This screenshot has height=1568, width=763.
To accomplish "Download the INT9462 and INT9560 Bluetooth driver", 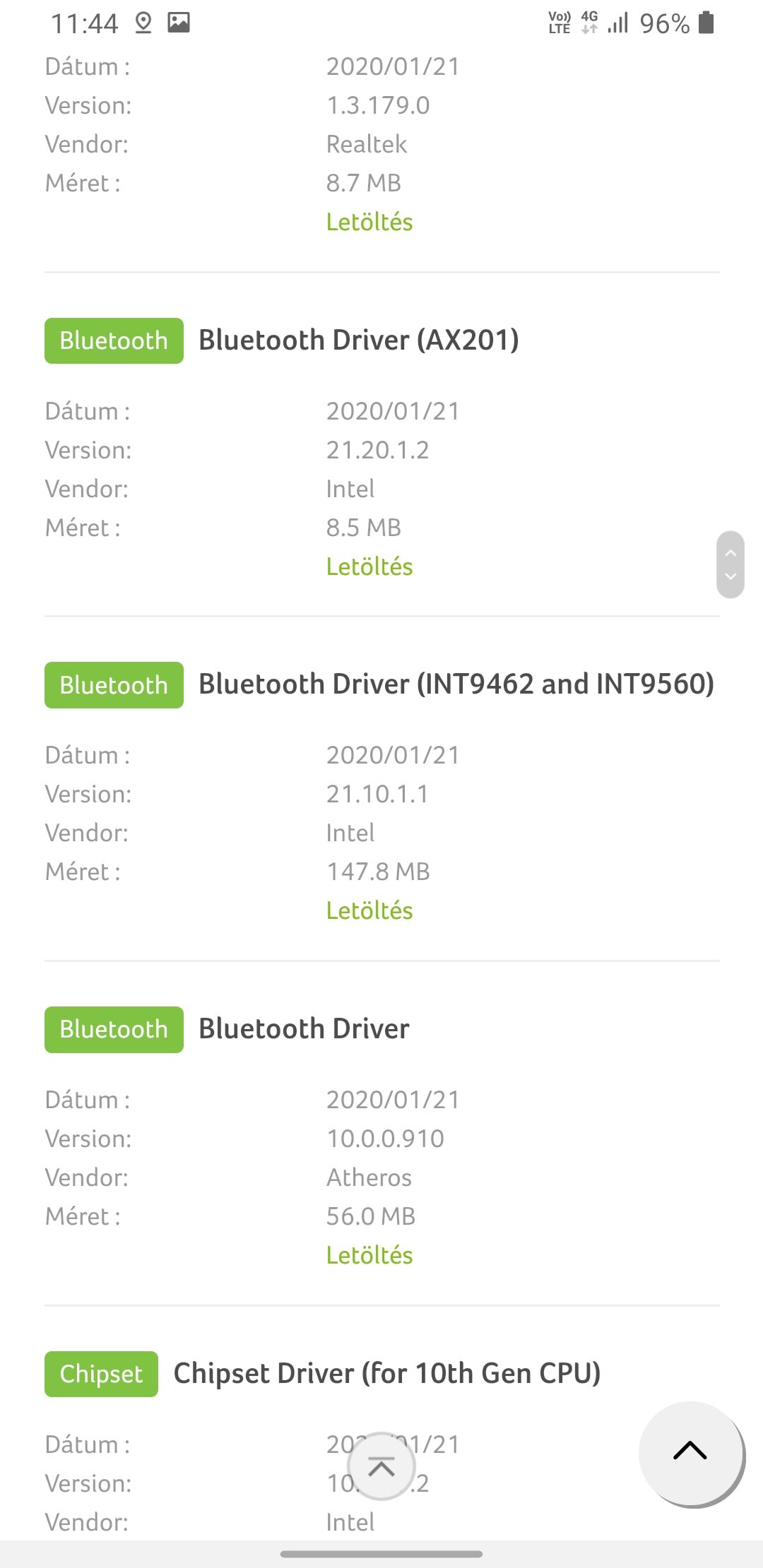I will tap(369, 910).
